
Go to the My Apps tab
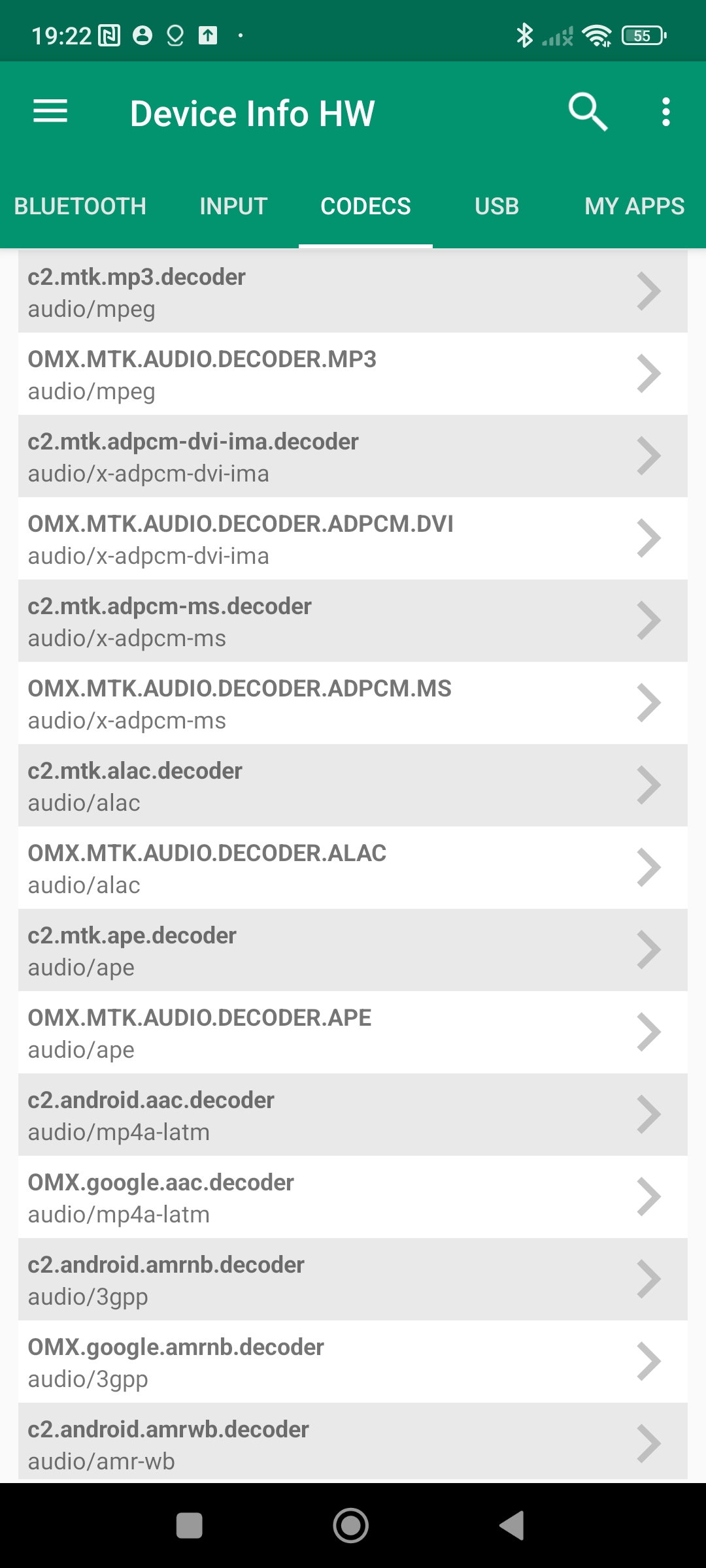(x=633, y=206)
